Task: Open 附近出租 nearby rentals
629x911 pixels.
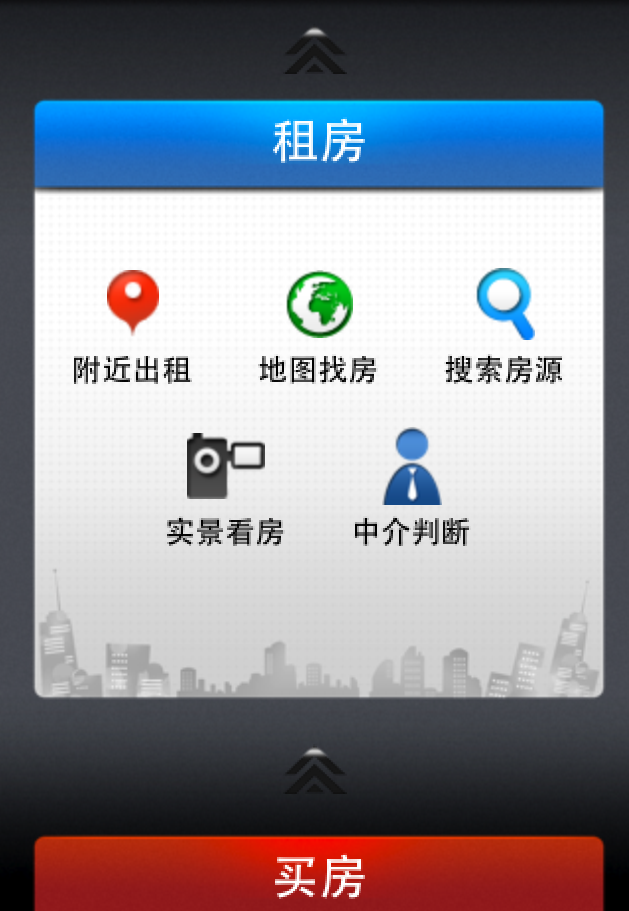Action: point(132,327)
